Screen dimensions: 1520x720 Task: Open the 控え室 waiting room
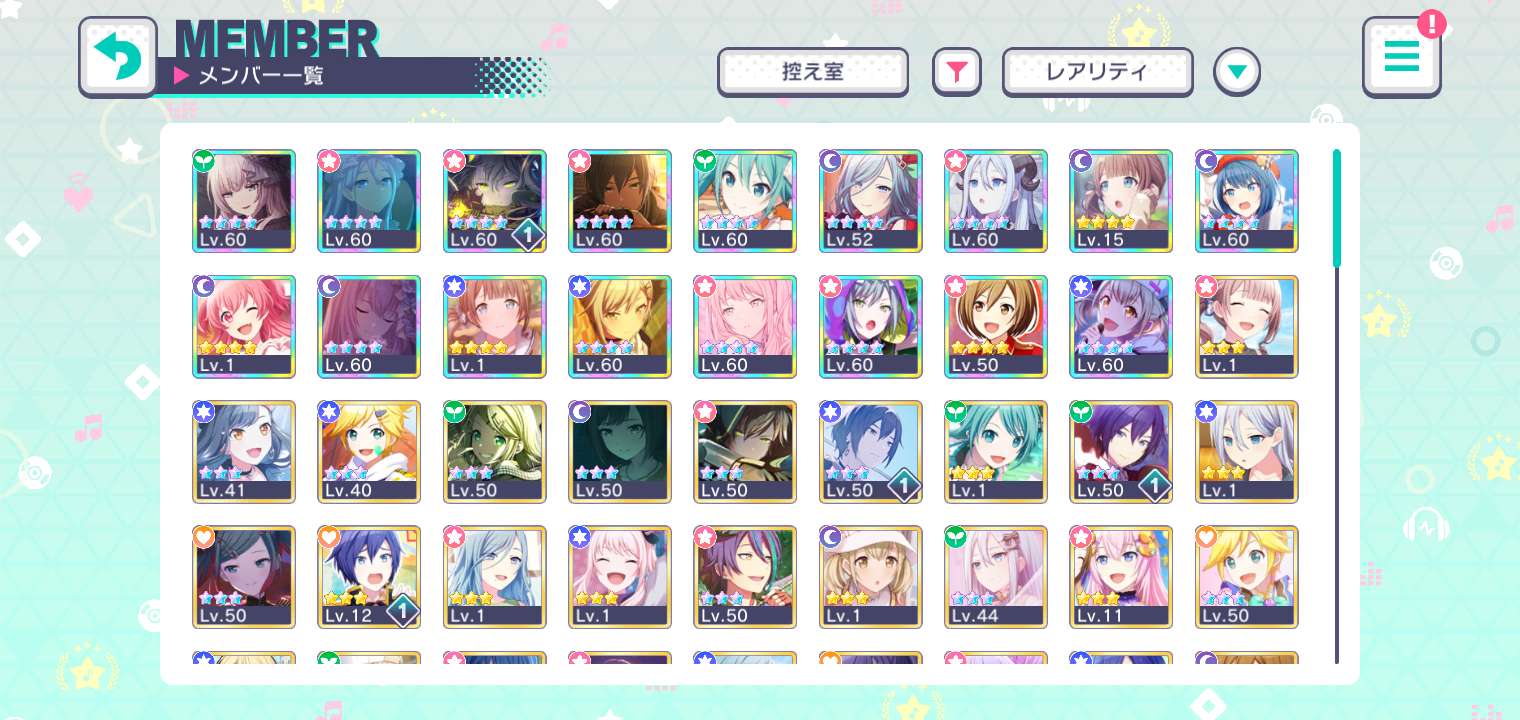pos(812,72)
